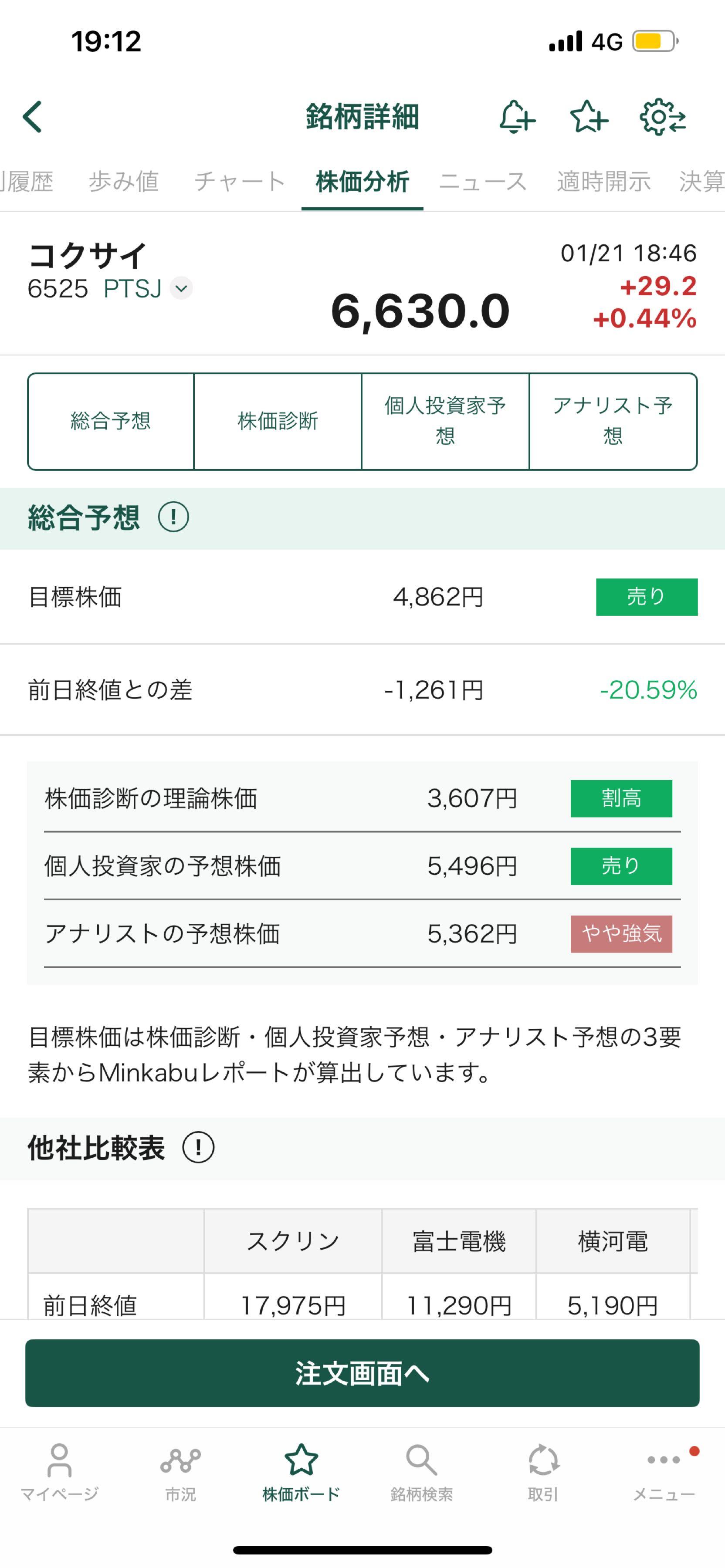Open the 総合予想 info tooltip
This screenshot has width=725, height=1568.
click(173, 517)
